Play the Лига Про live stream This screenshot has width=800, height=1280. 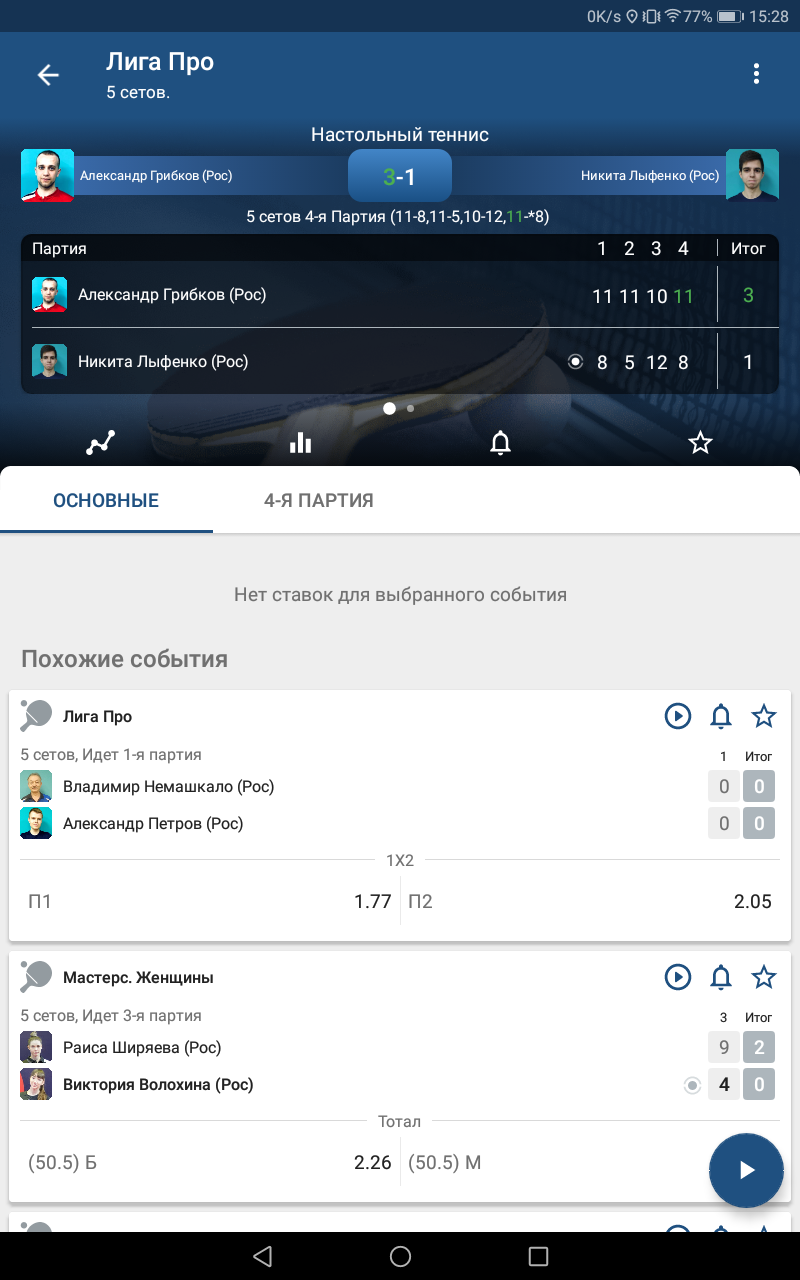click(x=678, y=716)
